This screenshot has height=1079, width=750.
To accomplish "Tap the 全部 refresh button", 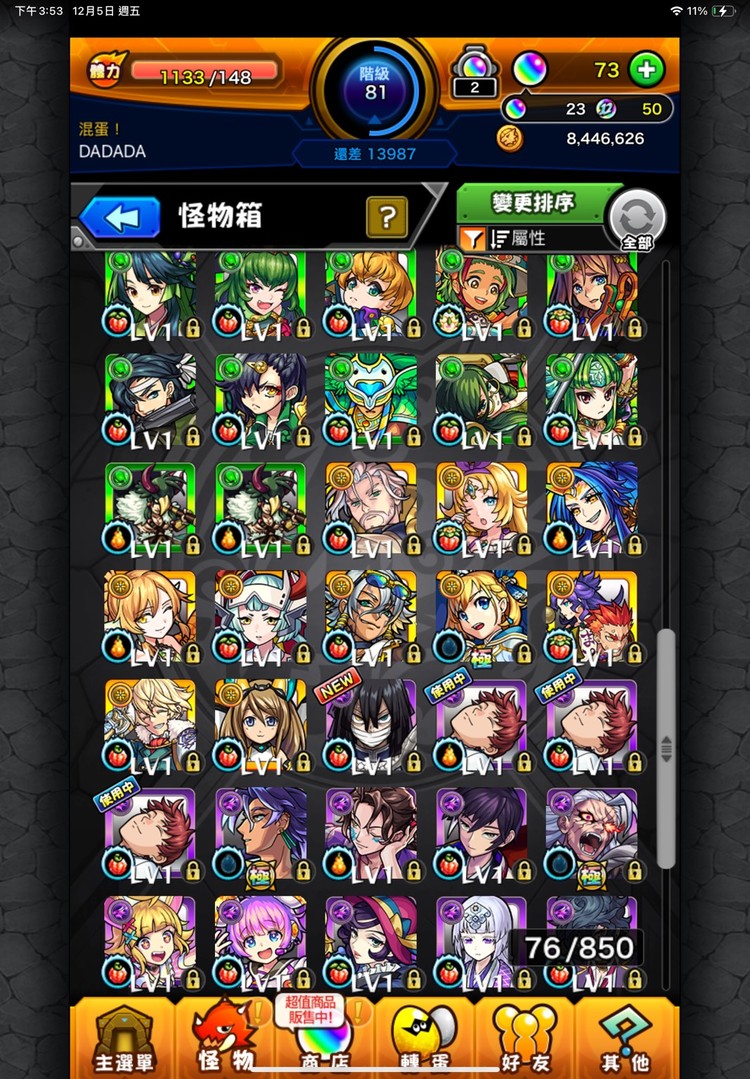I will click(637, 219).
